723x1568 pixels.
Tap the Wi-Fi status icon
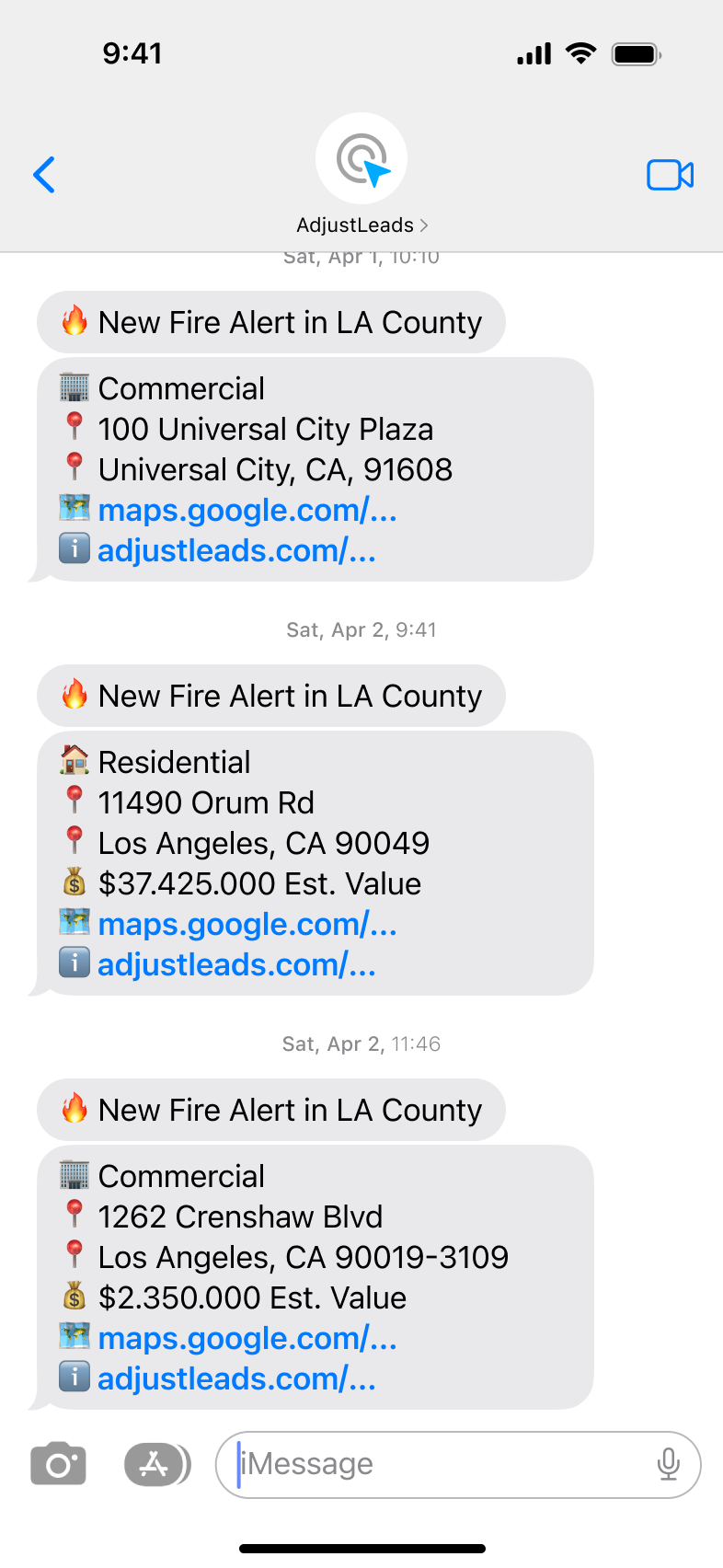(x=580, y=52)
